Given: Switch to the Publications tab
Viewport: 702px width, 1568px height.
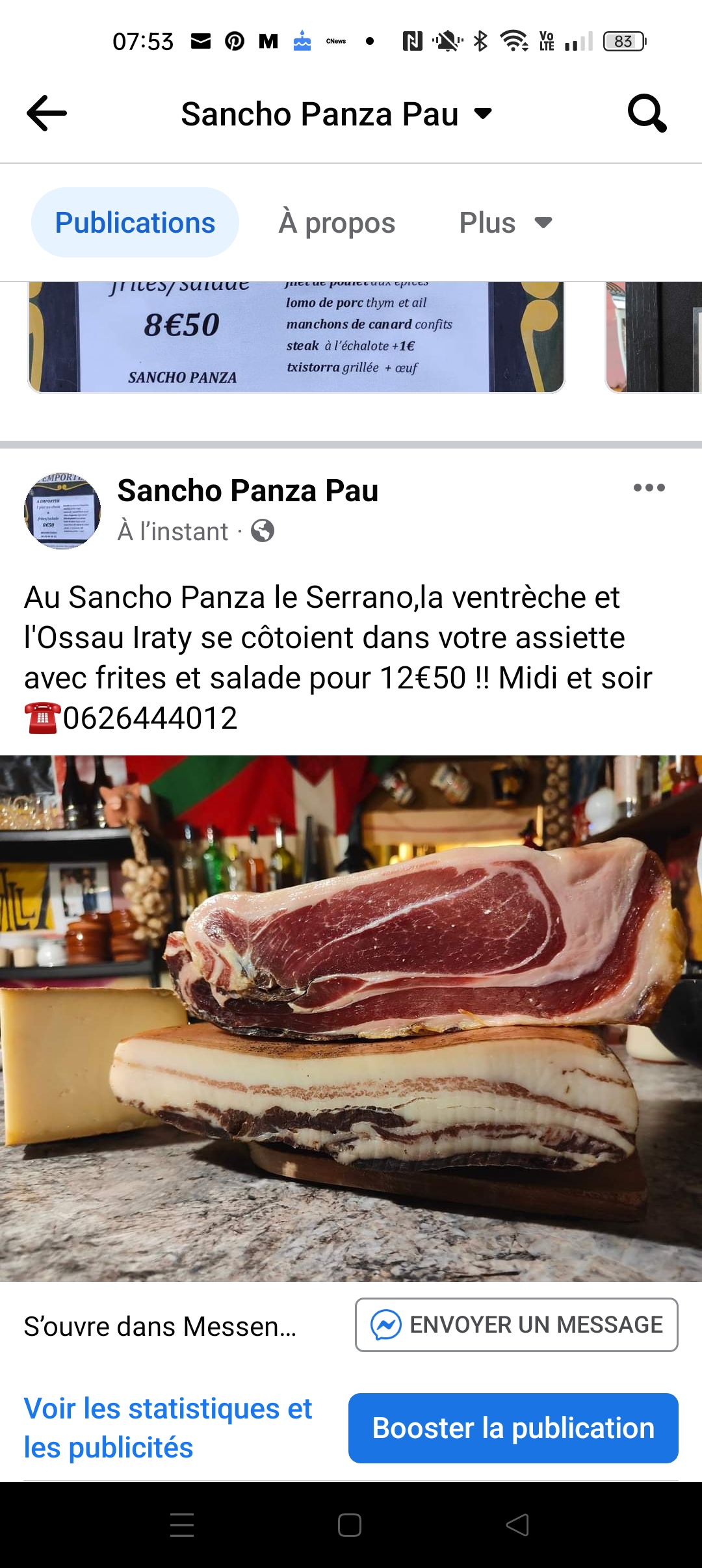Looking at the screenshot, I should pyautogui.click(x=135, y=222).
